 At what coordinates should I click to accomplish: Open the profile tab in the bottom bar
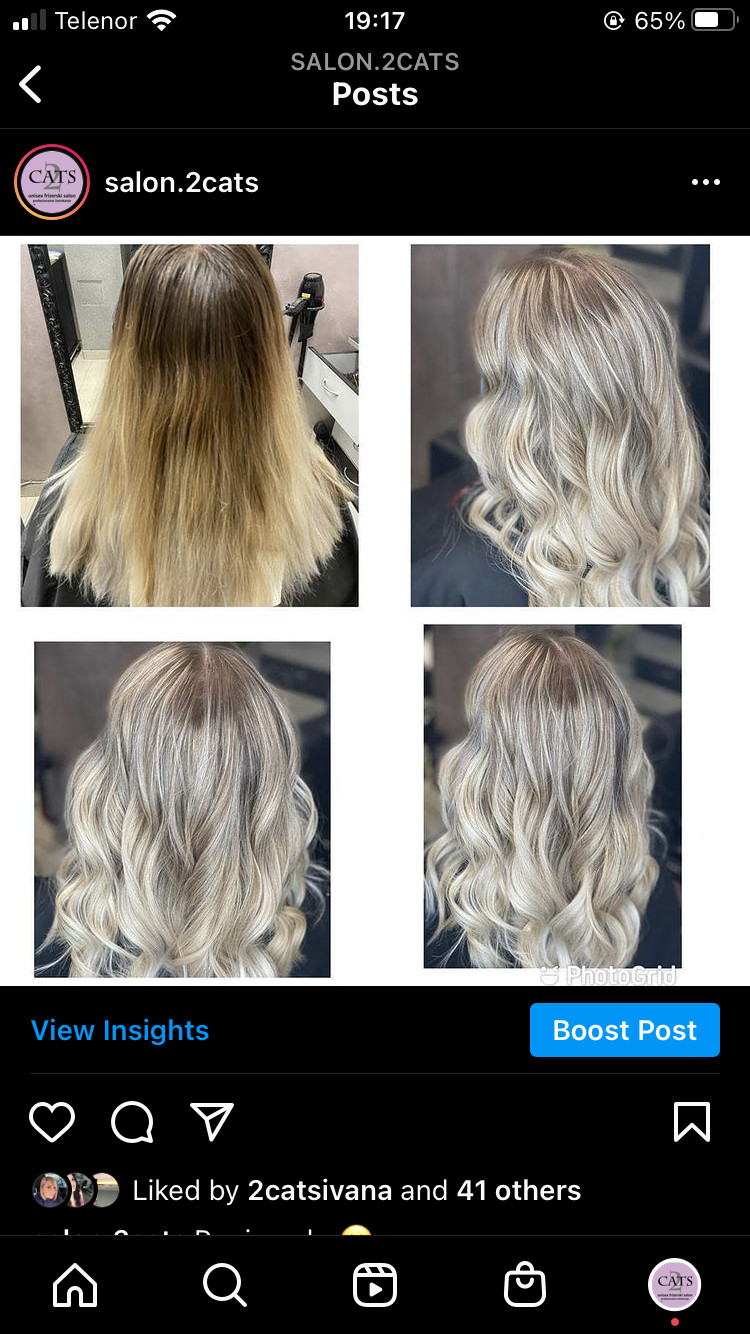(x=675, y=1284)
